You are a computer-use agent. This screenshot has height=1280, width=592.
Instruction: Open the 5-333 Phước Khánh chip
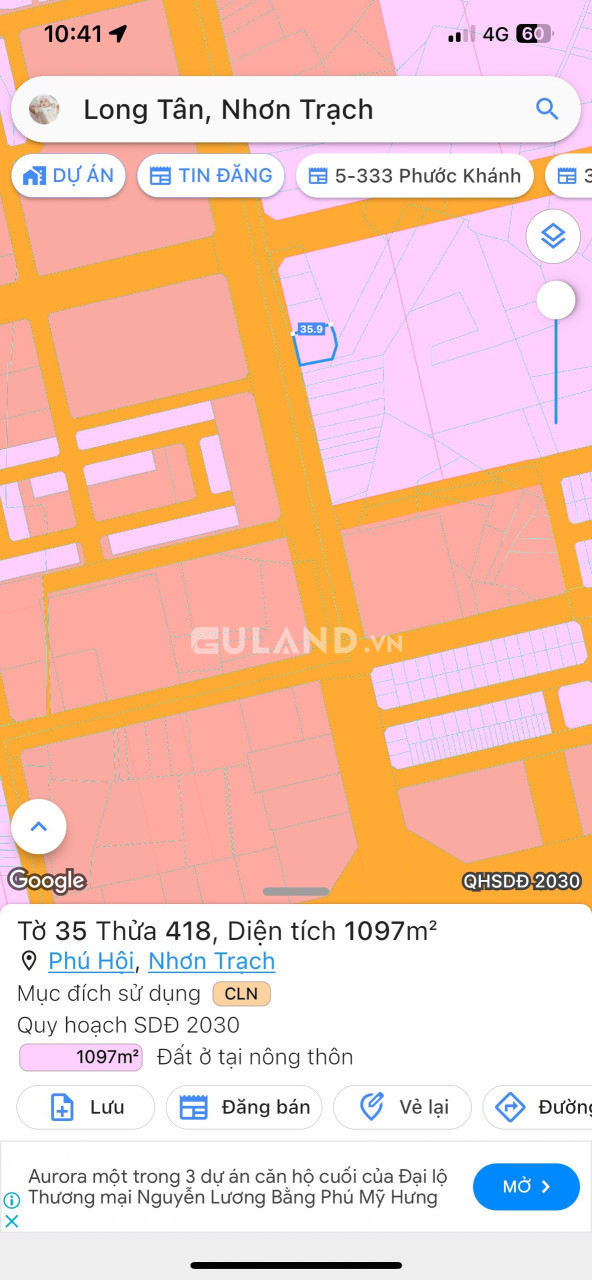pyautogui.click(x=415, y=176)
